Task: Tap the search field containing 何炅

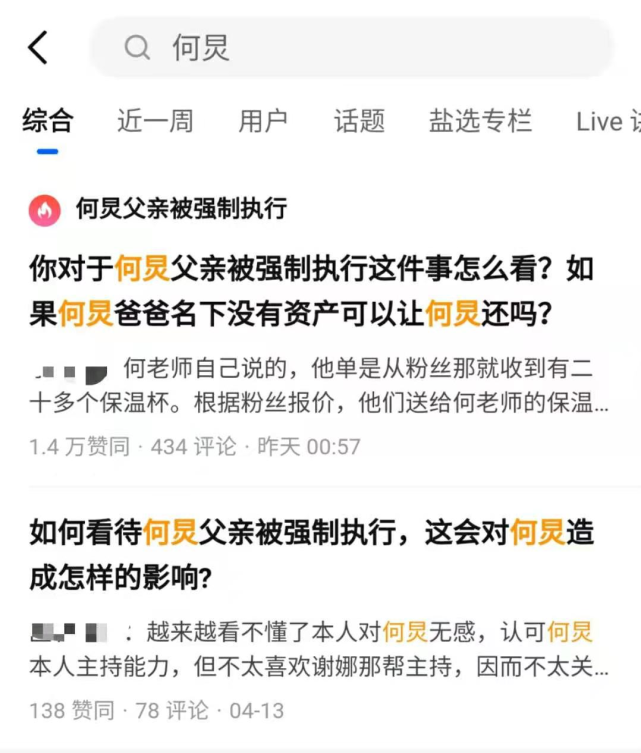Action: coord(350,47)
